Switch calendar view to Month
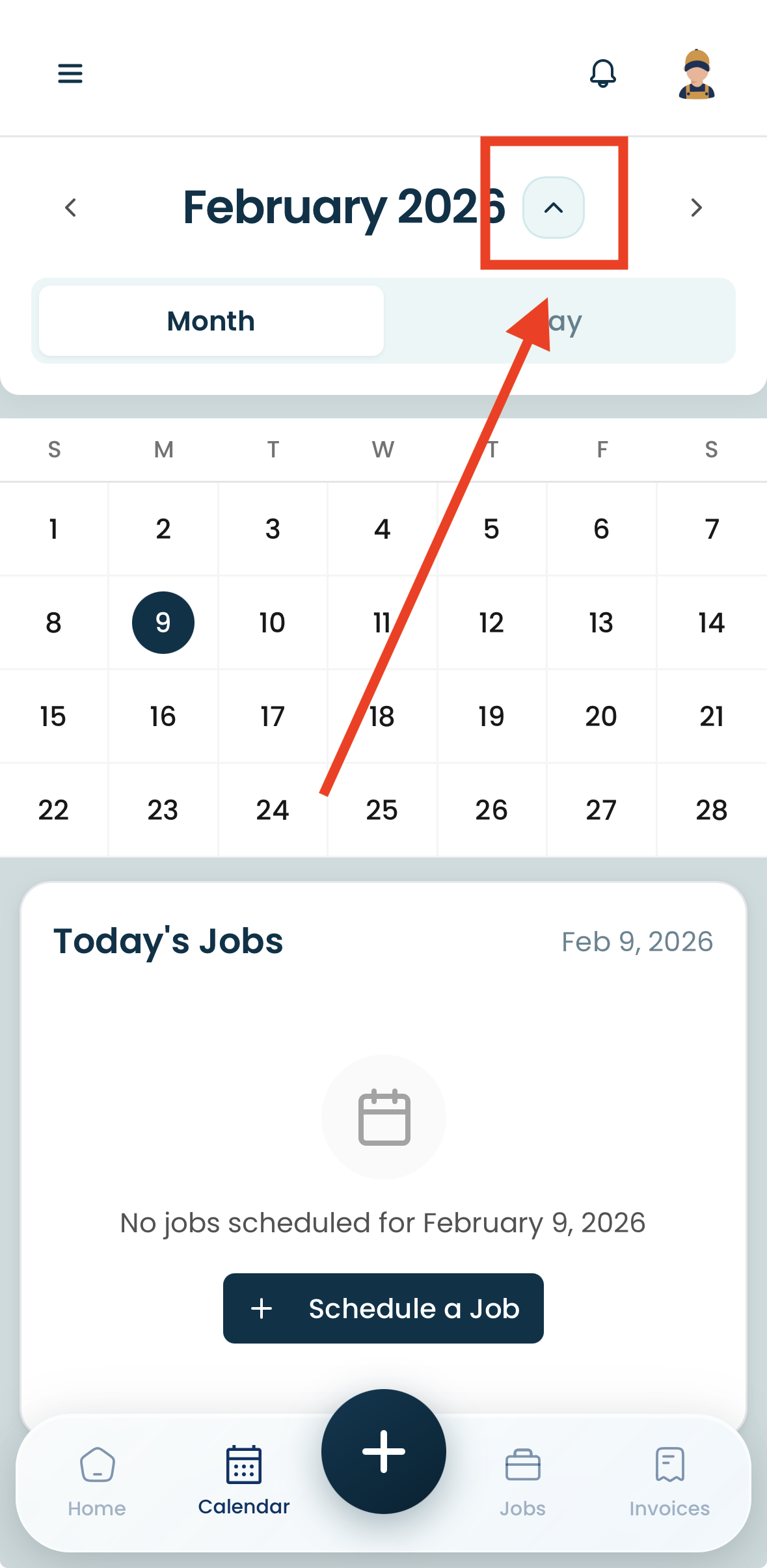The image size is (767, 1568). click(210, 320)
